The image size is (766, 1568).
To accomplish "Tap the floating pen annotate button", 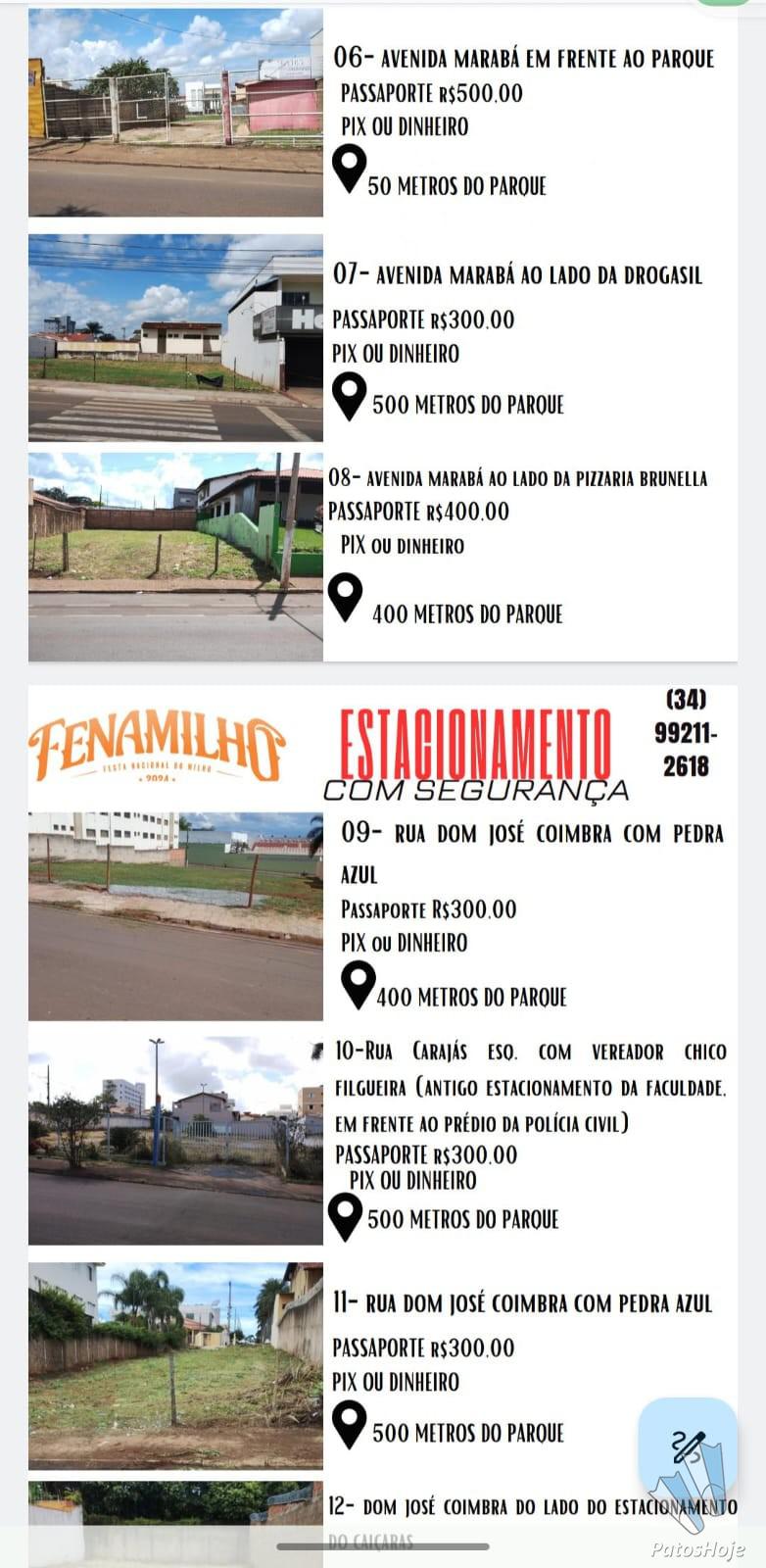I will tap(688, 1447).
